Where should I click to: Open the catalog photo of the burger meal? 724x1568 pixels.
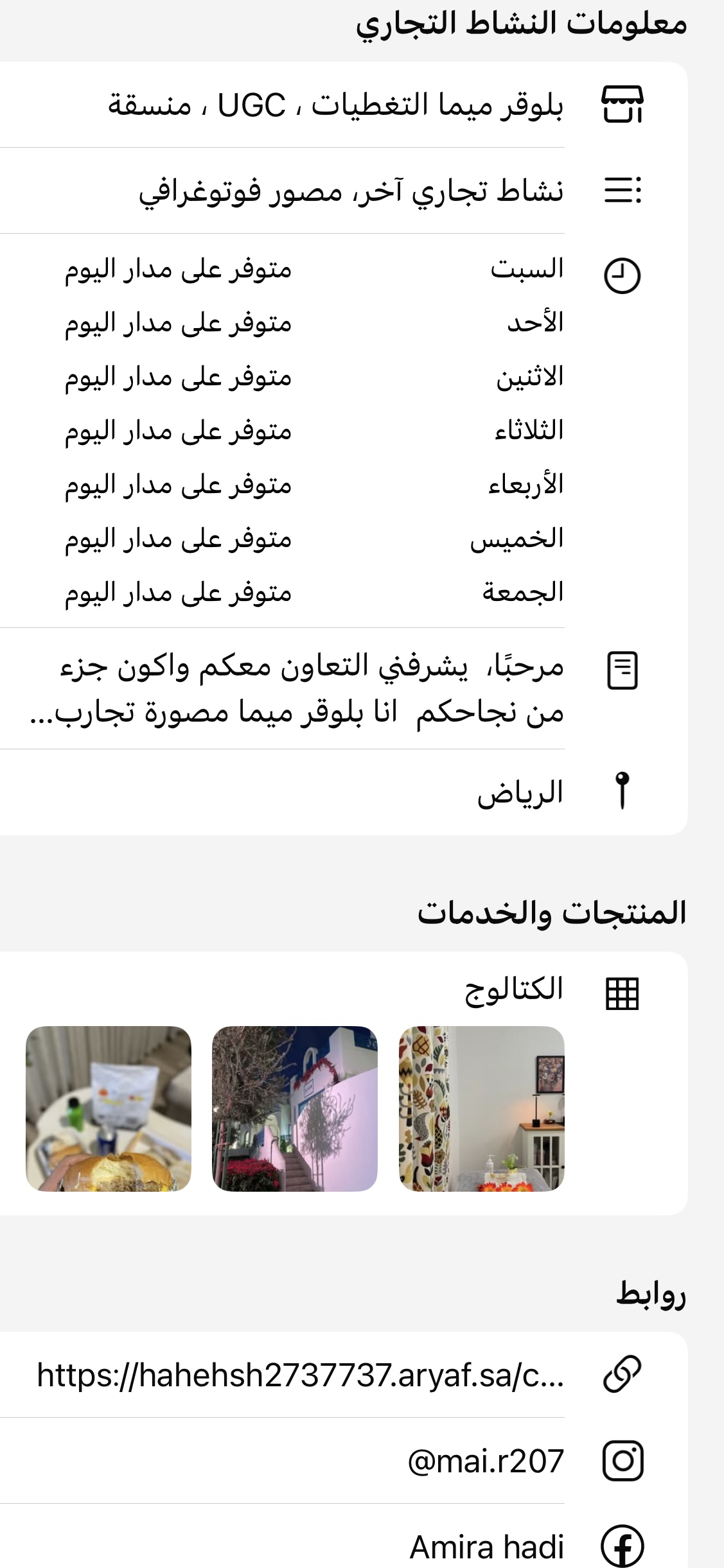(109, 1108)
